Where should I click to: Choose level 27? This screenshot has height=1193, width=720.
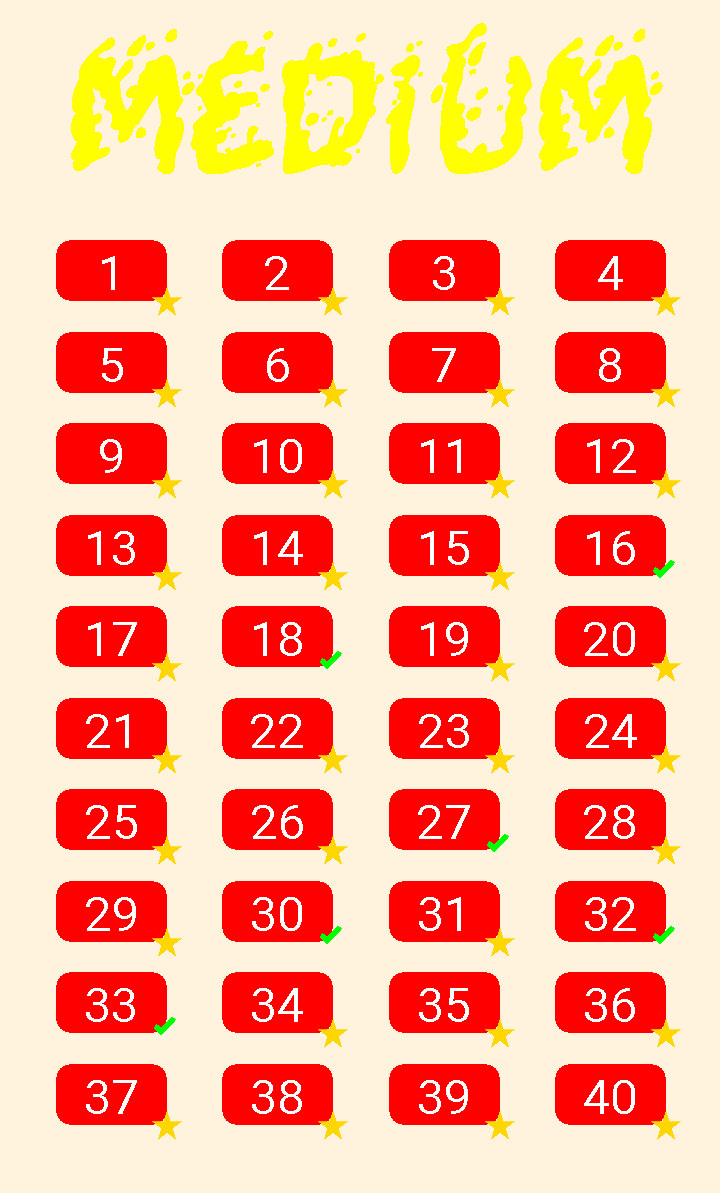(444, 820)
